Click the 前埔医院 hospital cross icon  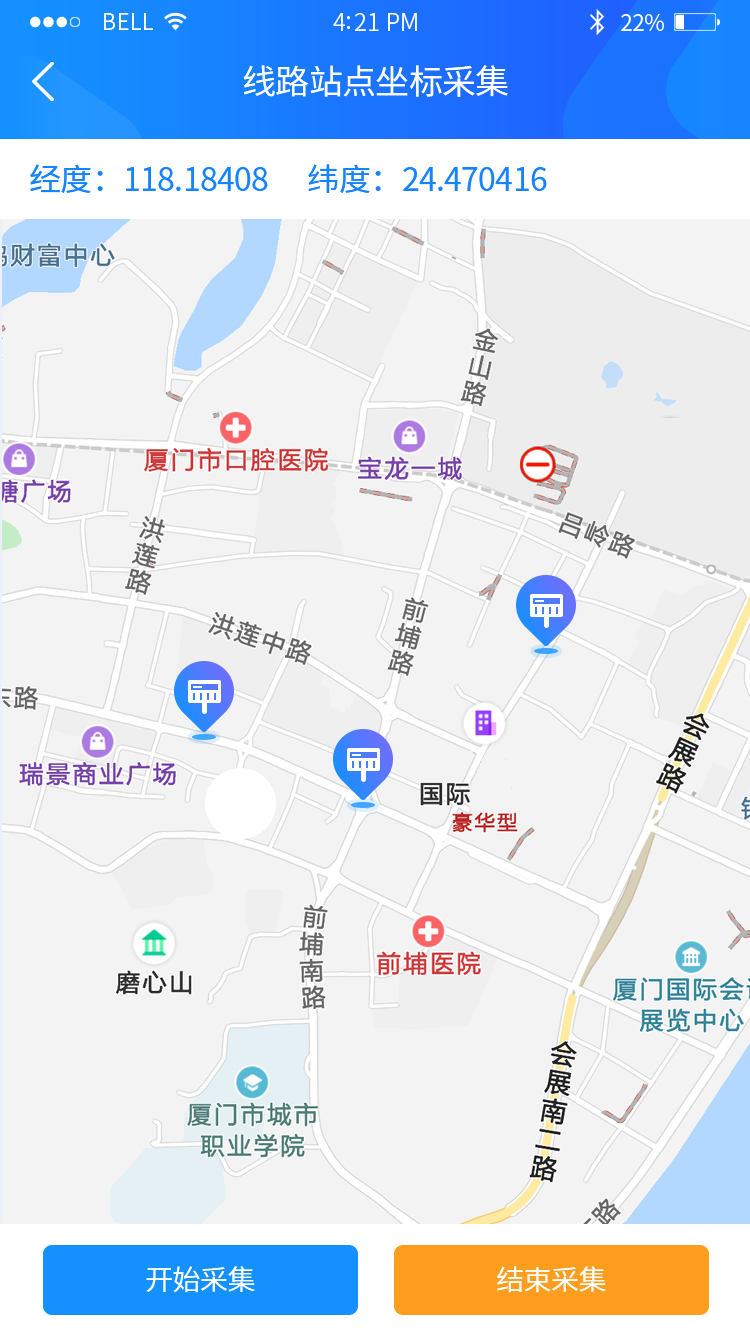click(x=428, y=932)
